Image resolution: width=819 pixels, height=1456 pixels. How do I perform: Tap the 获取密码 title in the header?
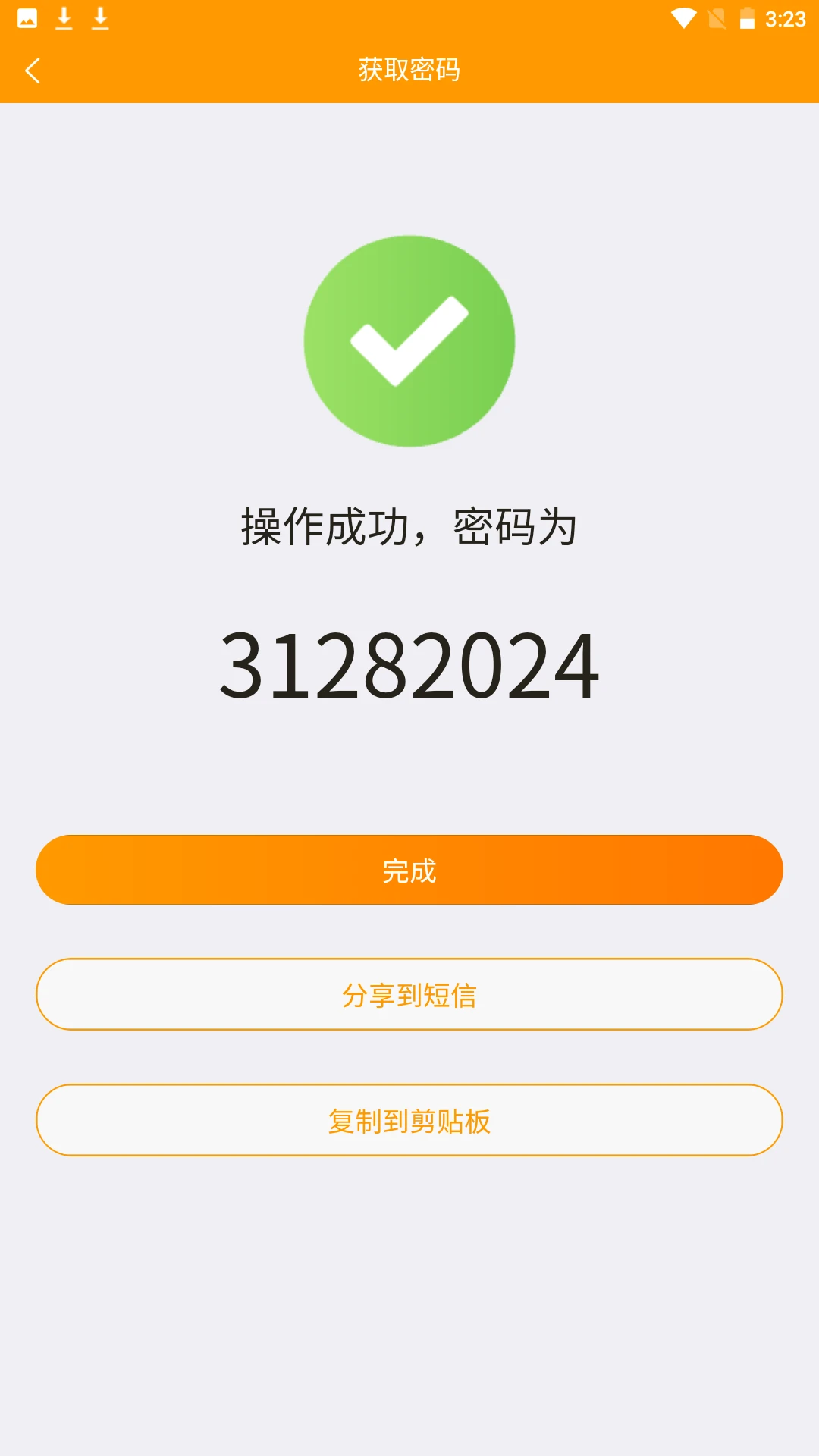click(409, 69)
